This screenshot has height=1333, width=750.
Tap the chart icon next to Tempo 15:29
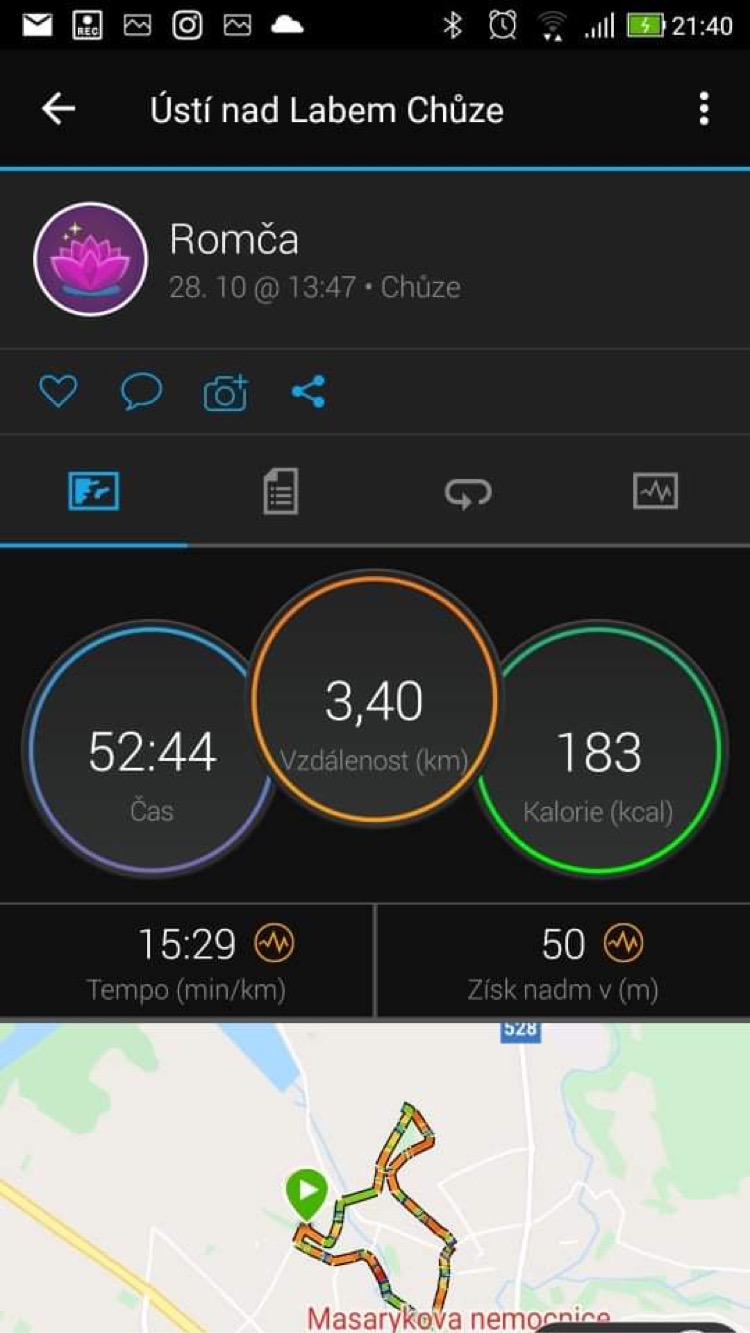pos(274,943)
